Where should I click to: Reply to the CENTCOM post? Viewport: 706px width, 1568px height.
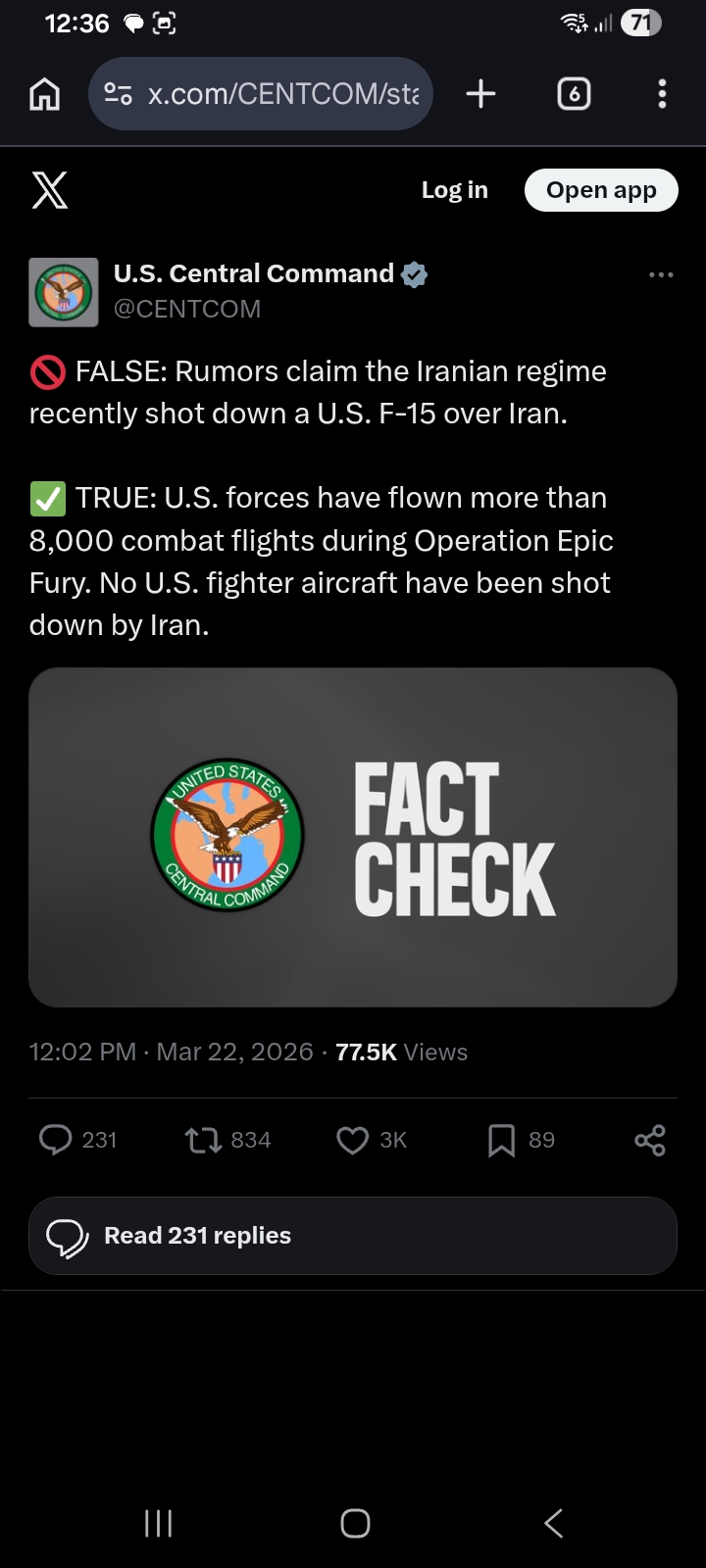56,1140
